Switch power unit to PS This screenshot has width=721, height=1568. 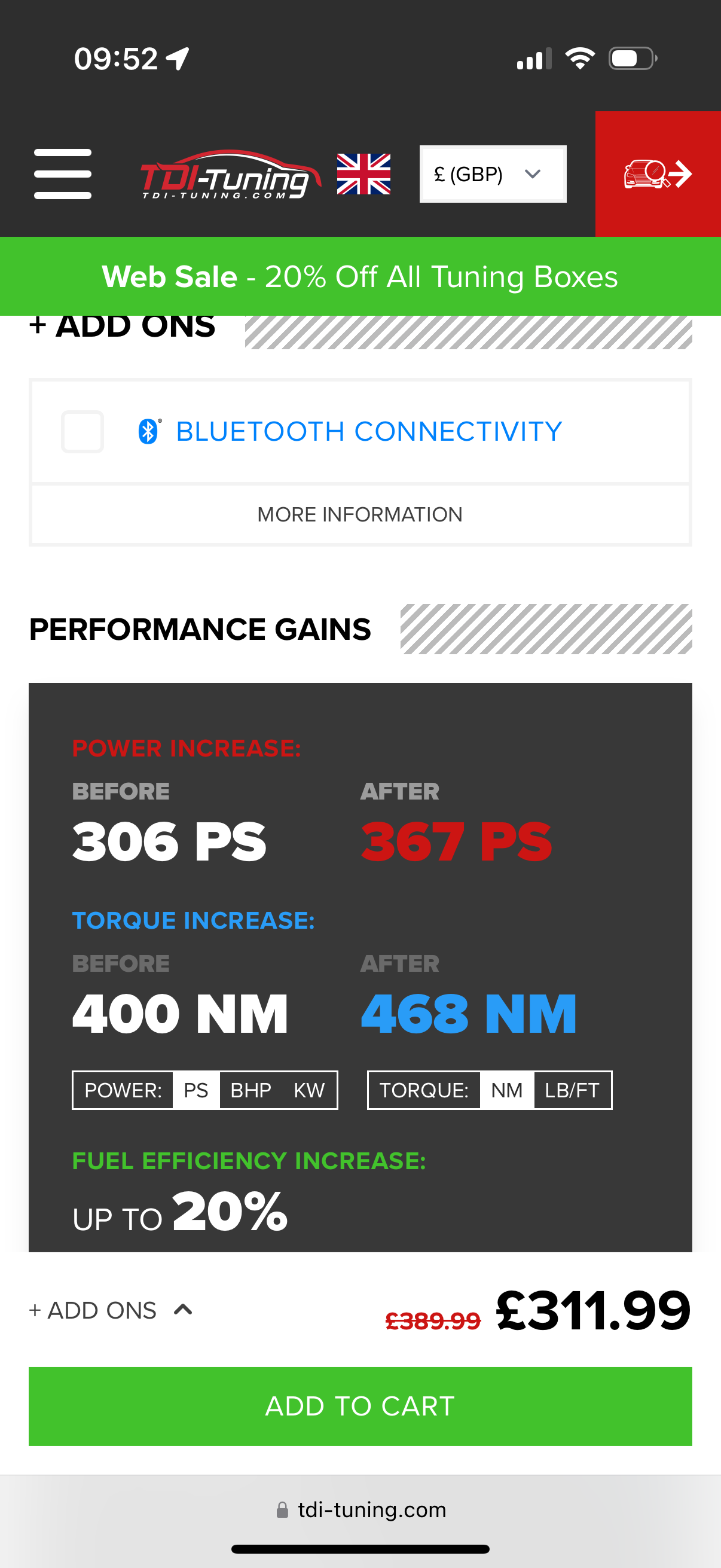pos(196,1090)
